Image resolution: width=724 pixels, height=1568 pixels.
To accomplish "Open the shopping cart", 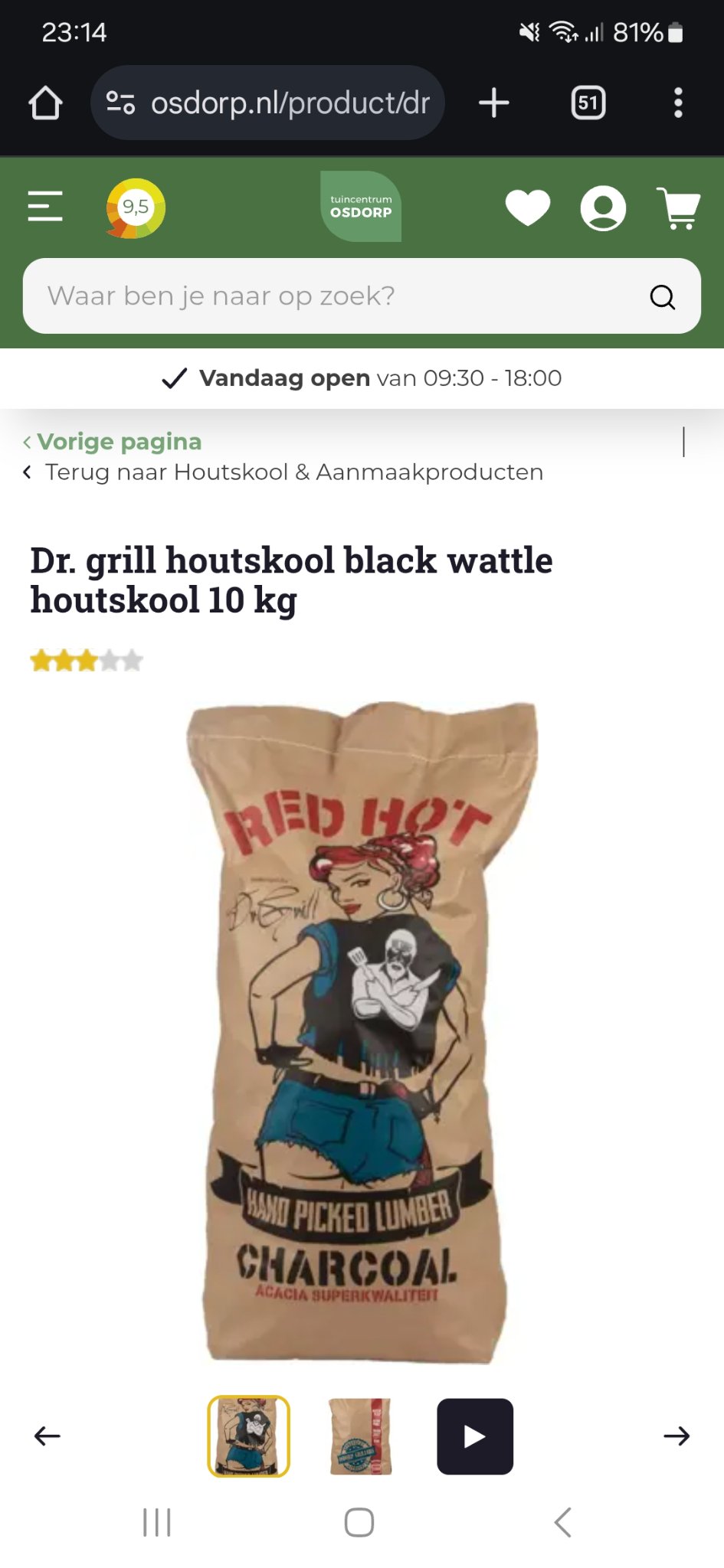I will tap(678, 208).
